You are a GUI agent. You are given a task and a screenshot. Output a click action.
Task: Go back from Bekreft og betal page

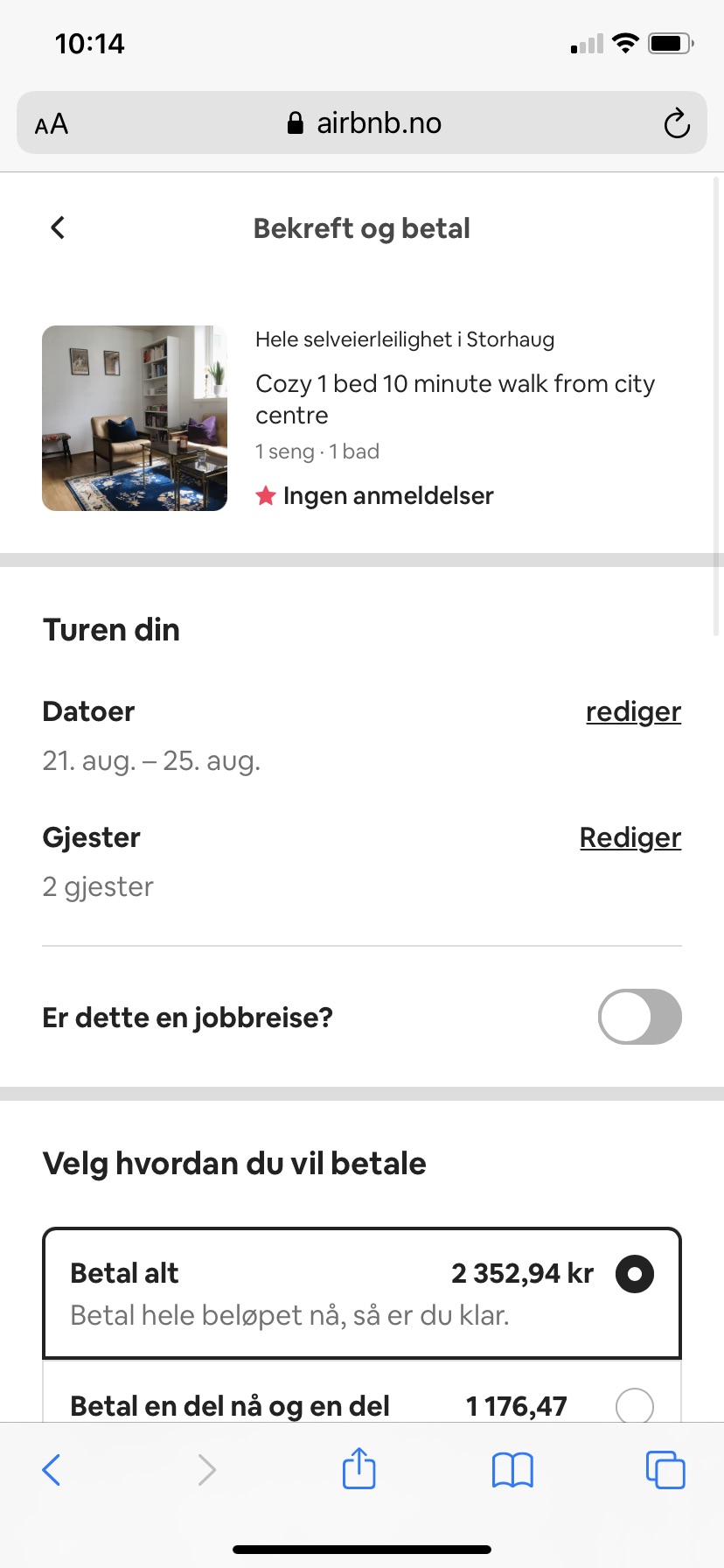click(58, 227)
